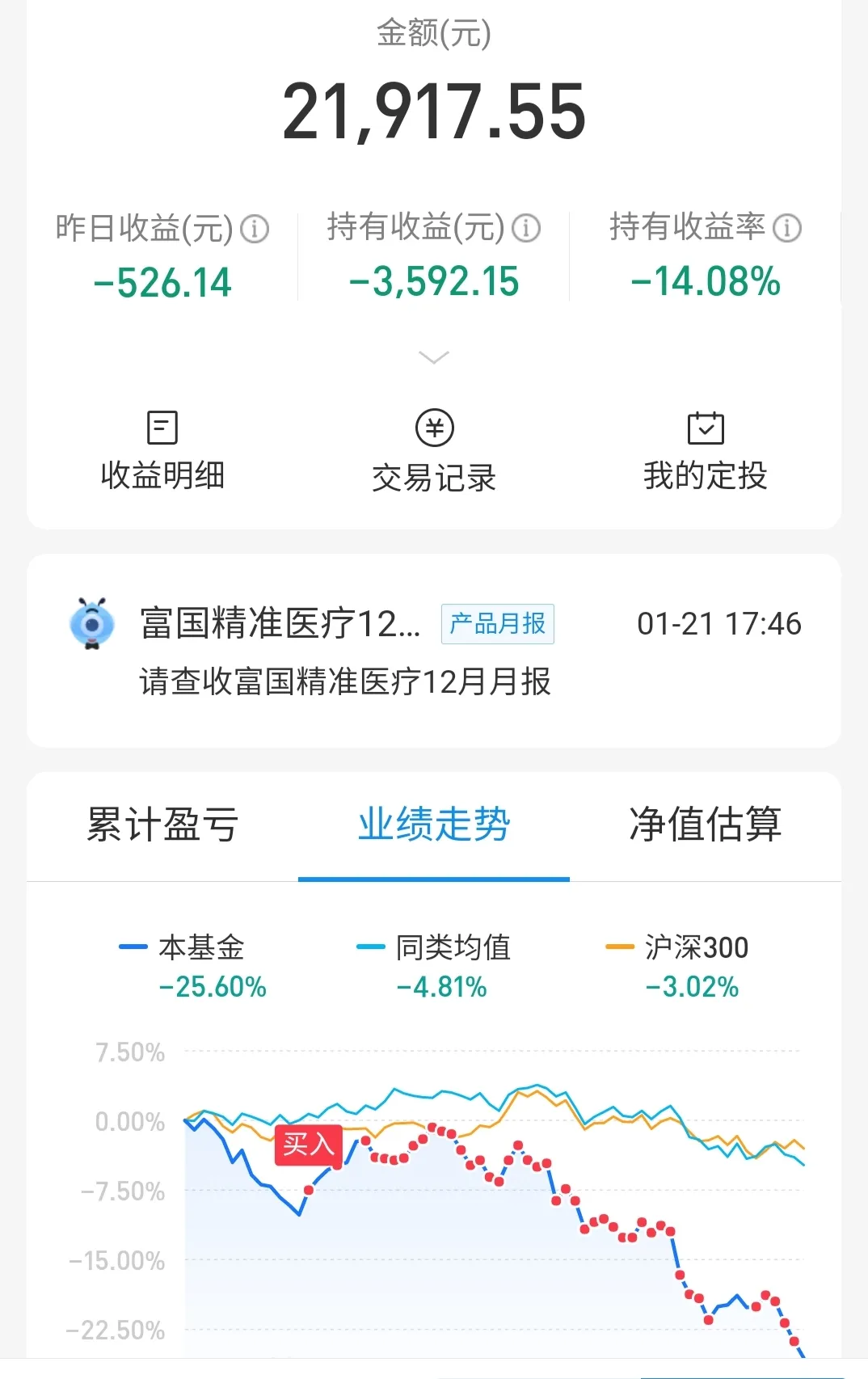
Task: Tap info icon beside 持有收益率
Action: point(787,229)
